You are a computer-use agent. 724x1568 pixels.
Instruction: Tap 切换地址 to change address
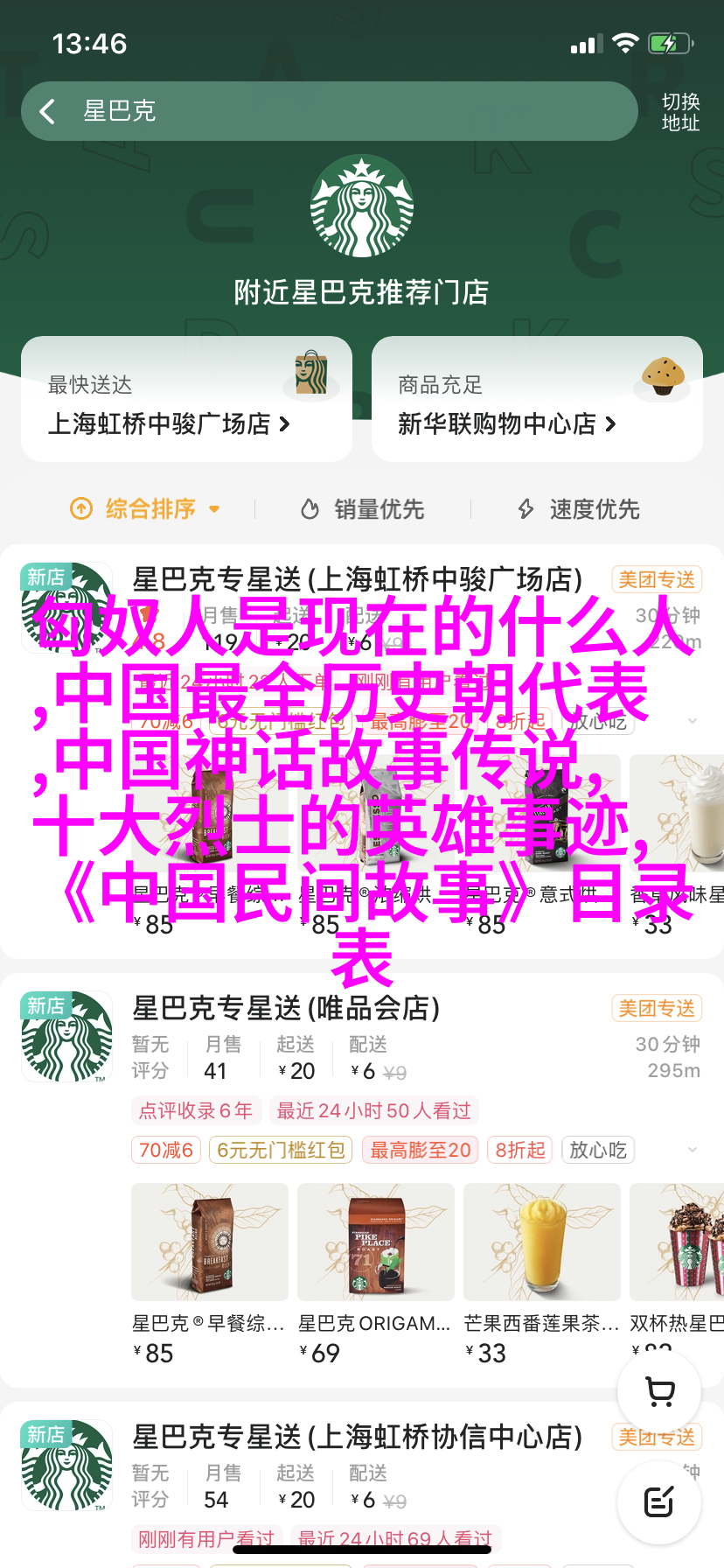[x=680, y=112]
